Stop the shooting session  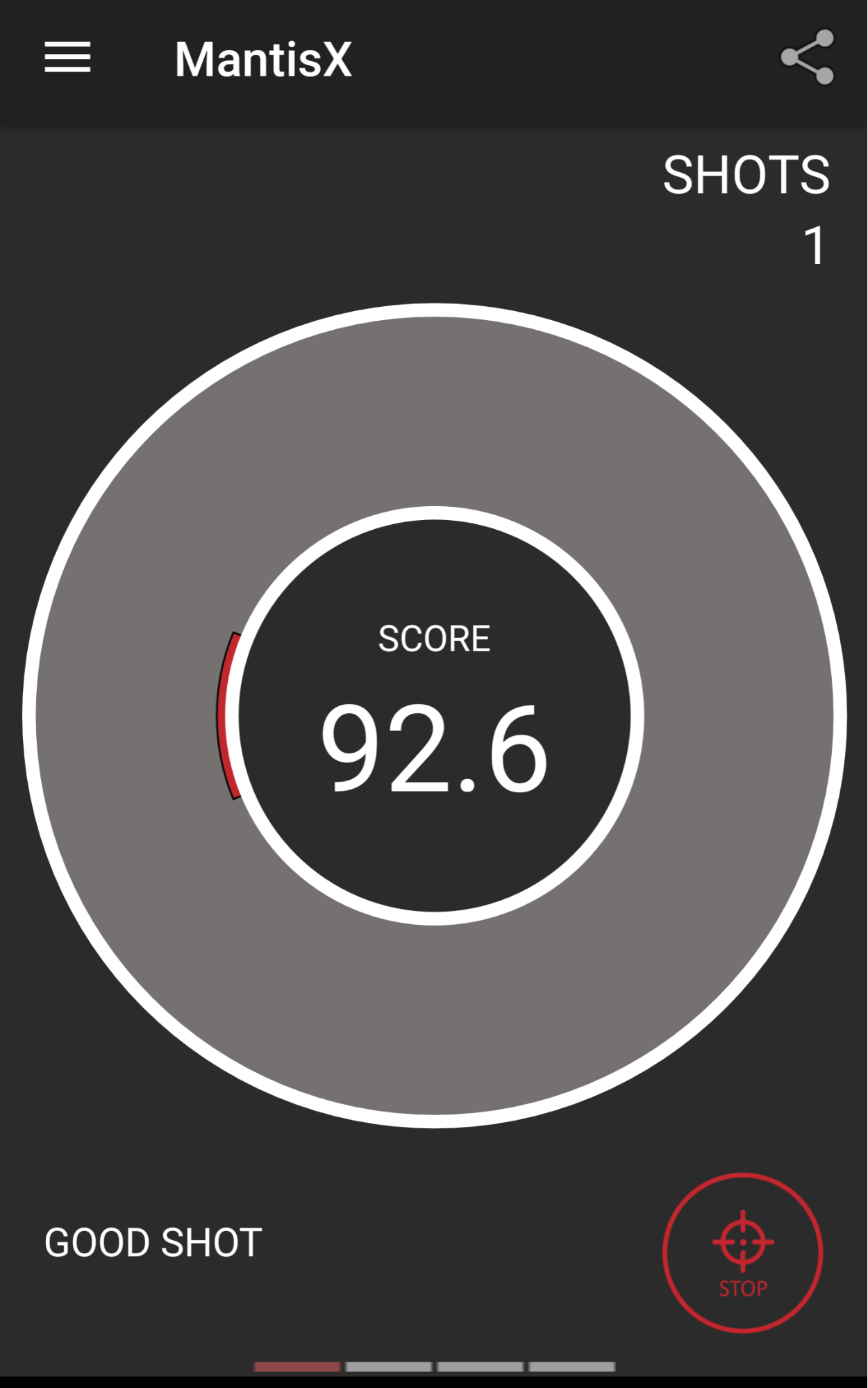[x=742, y=1253]
